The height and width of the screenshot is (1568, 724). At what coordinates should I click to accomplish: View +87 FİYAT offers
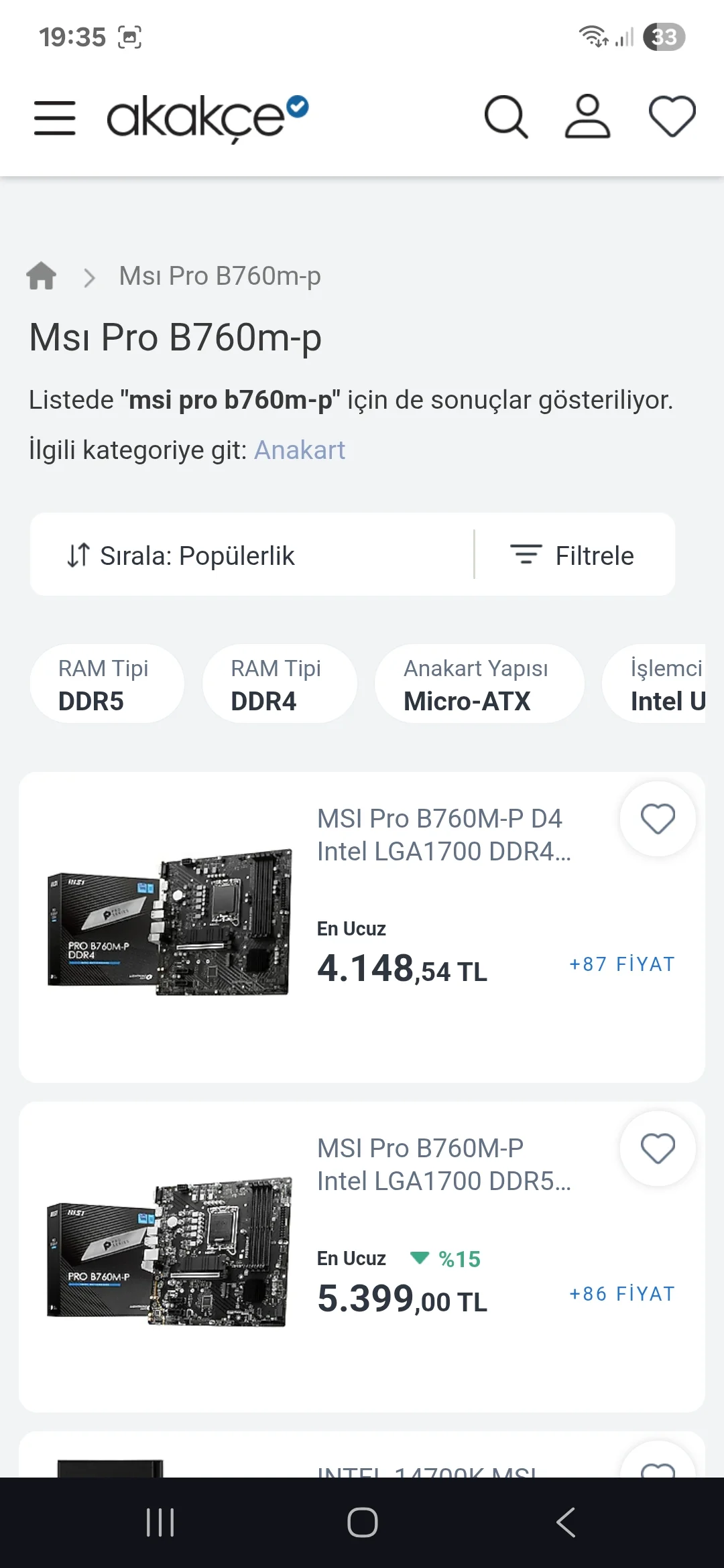tap(621, 964)
